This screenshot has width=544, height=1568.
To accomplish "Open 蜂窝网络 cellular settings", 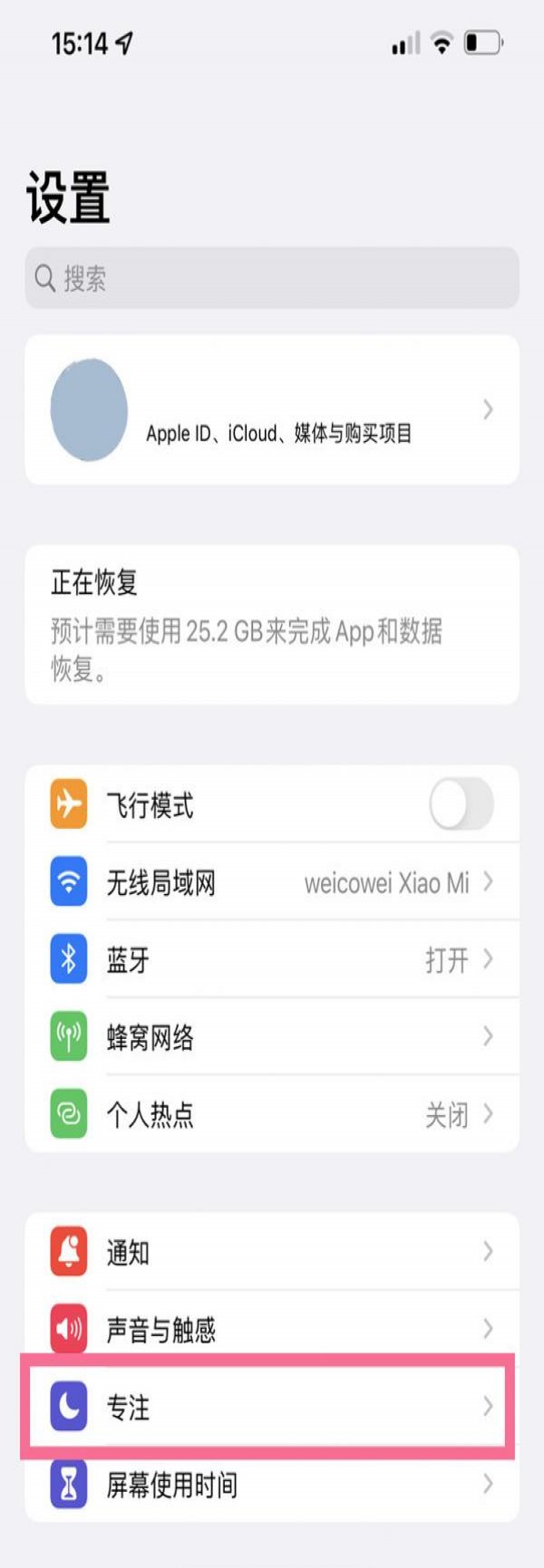I will click(x=272, y=1036).
